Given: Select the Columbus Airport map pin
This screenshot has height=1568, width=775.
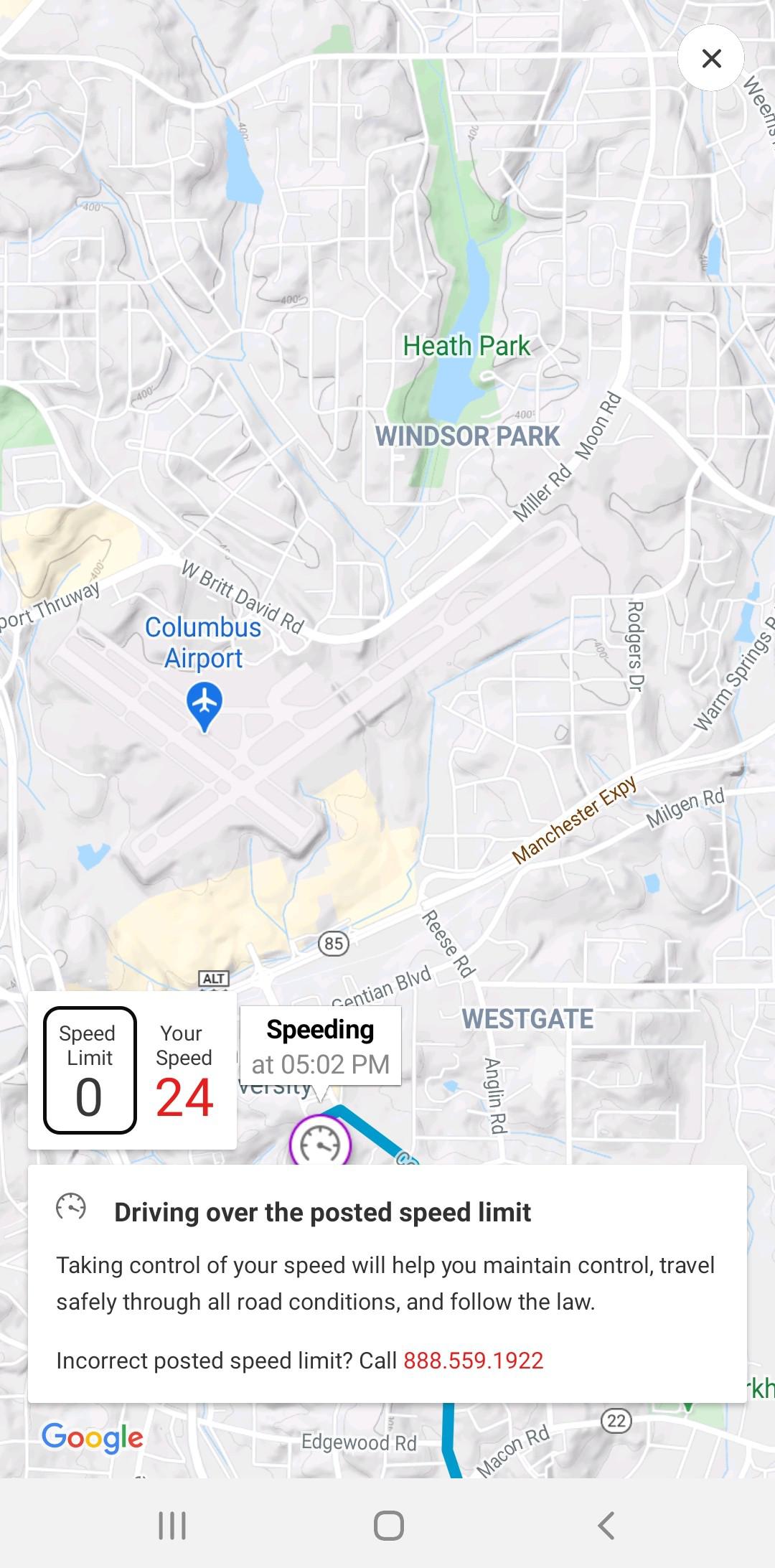Looking at the screenshot, I should [x=205, y=705].
